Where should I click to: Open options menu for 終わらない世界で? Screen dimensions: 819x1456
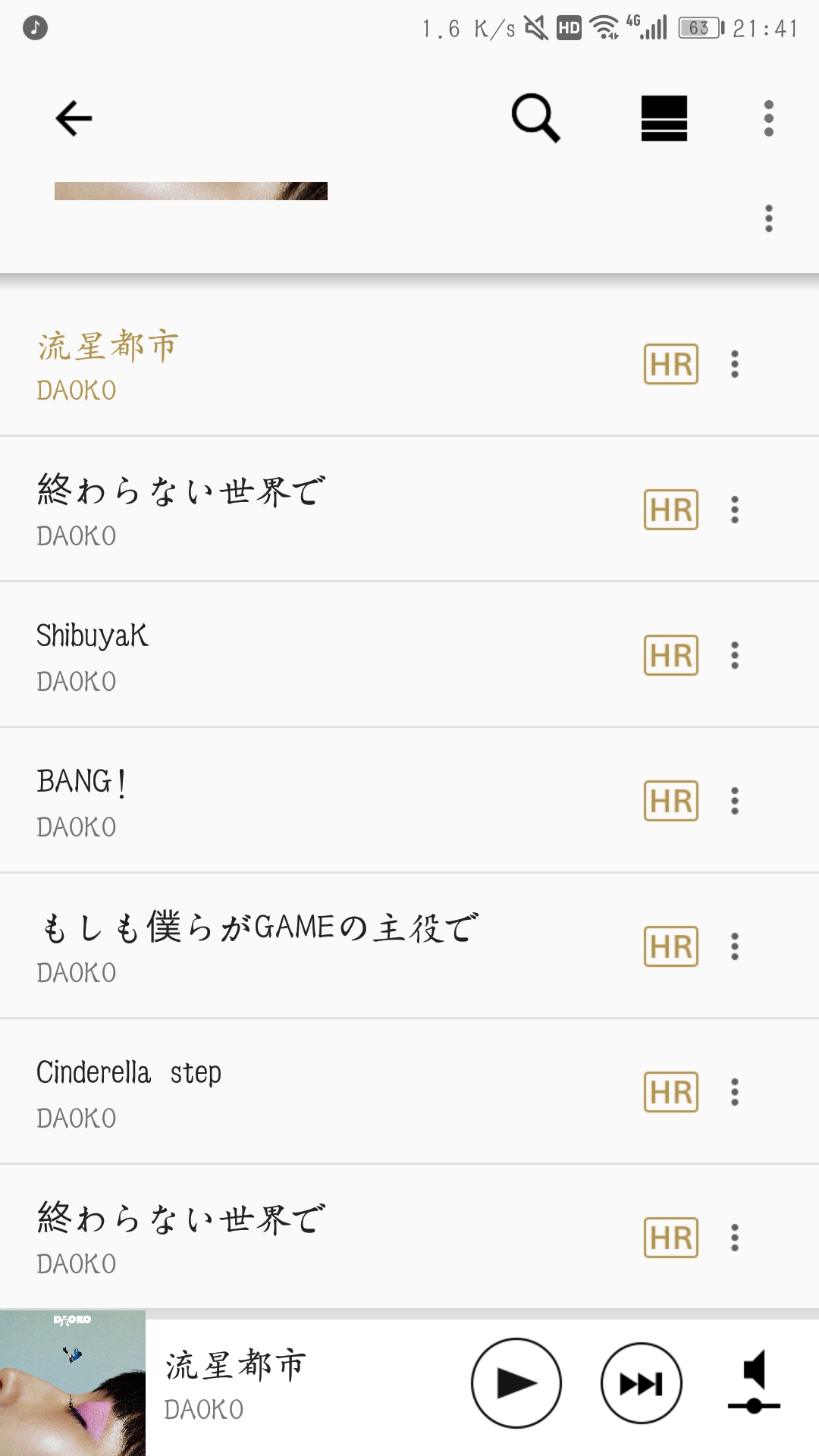pyautogui.click(x=734, y=510)
